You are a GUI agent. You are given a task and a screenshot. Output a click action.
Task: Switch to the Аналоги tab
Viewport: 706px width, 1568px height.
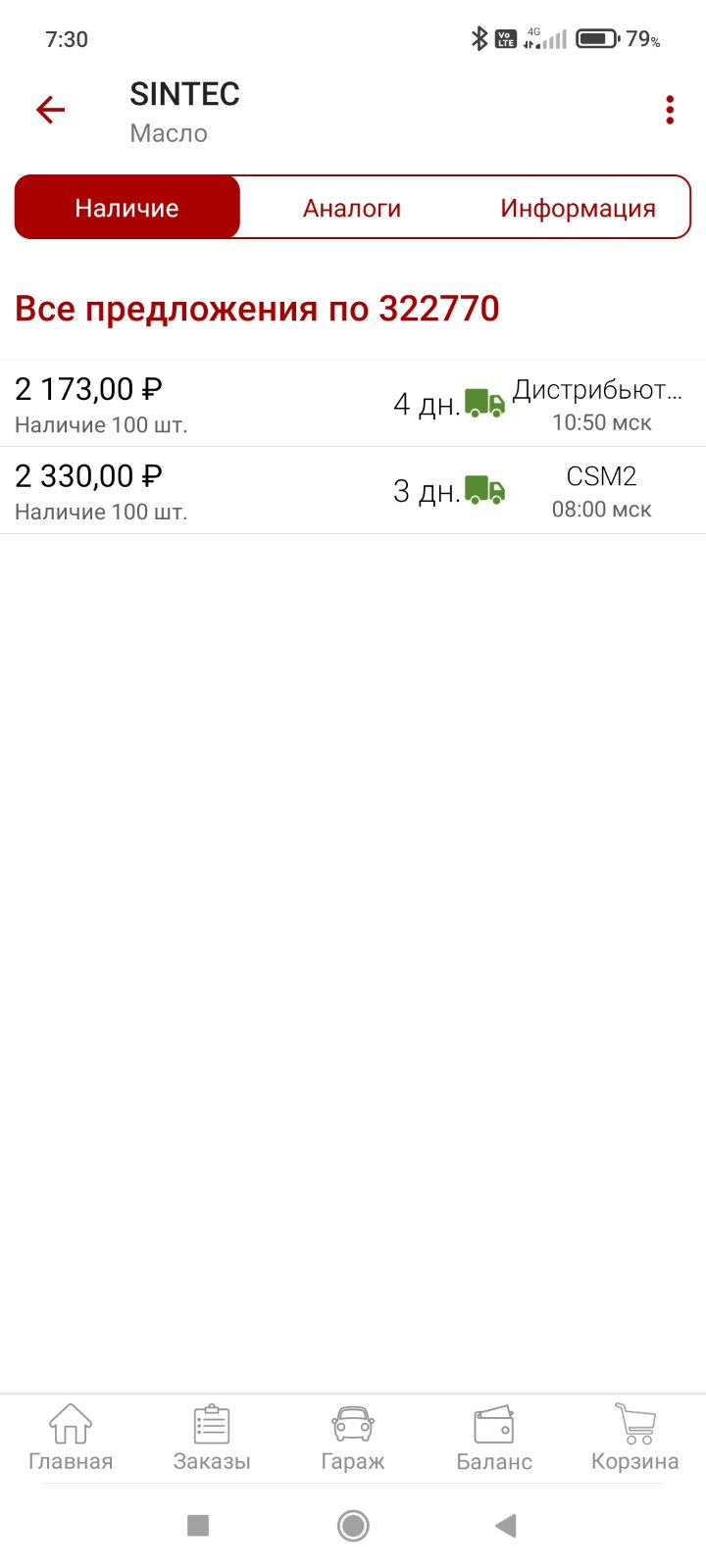[352, 208]
